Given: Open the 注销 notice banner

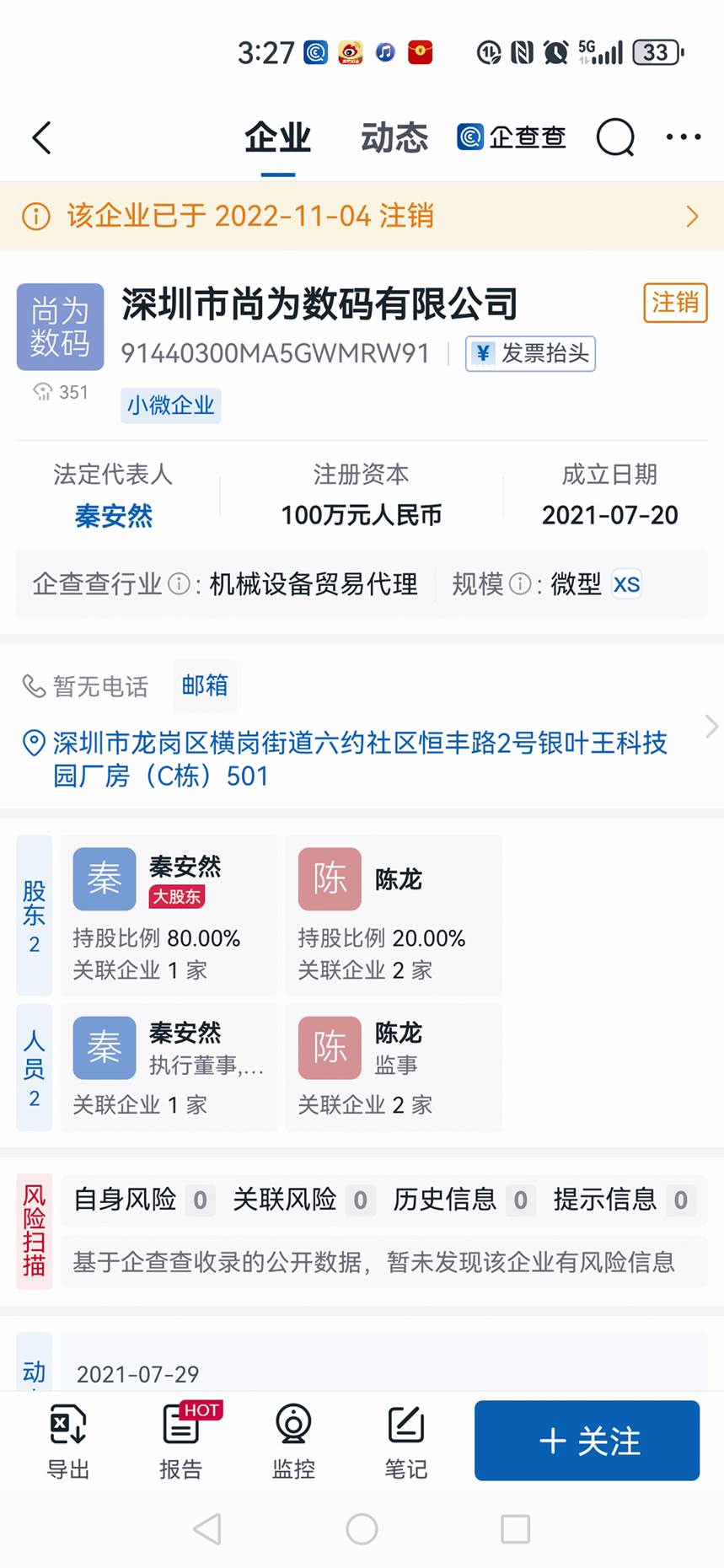Looking at the screenshot, I should pyautogui.click(x=362, y=216).
